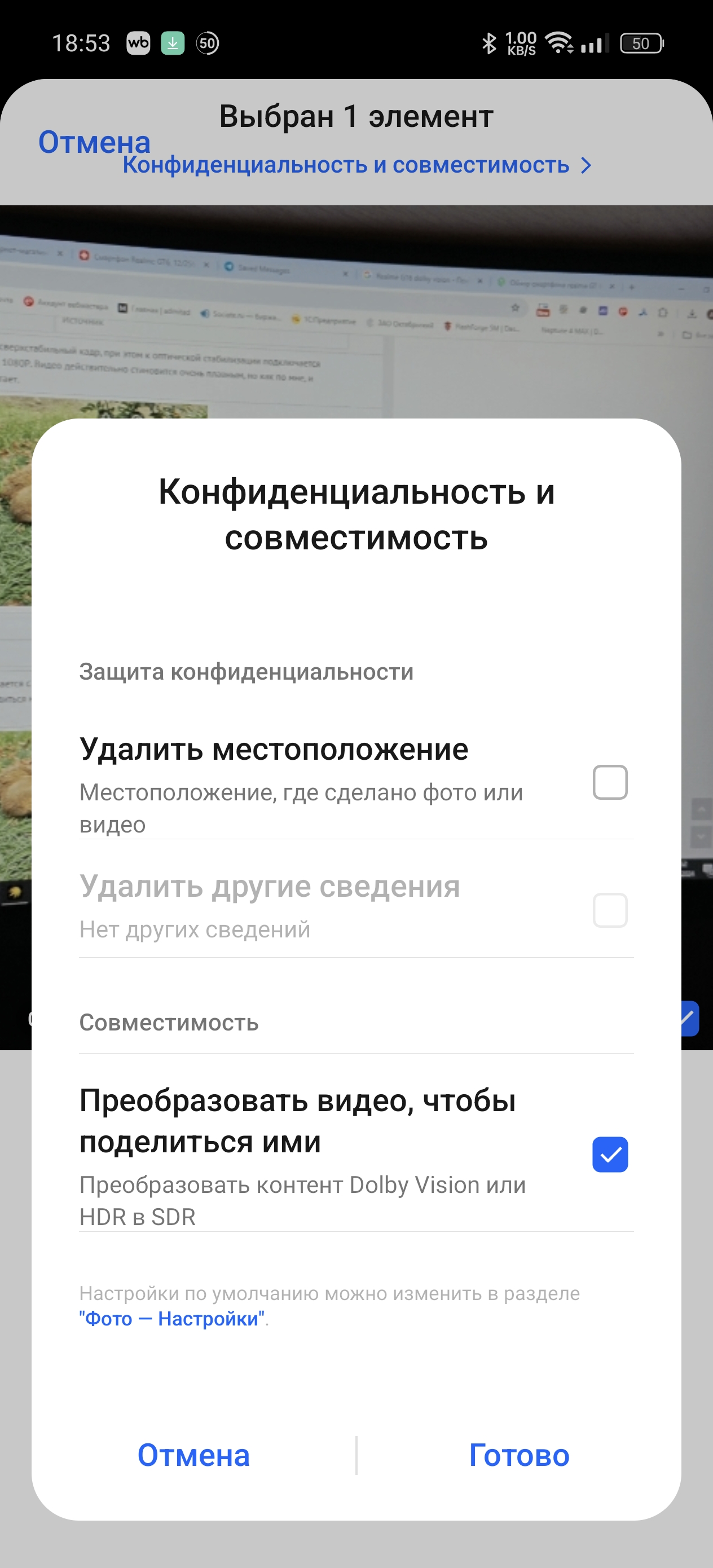The image size is (713, 1568).
Task: Tap "Отмена" at the dialog bottom
Action: (193, 1455)
